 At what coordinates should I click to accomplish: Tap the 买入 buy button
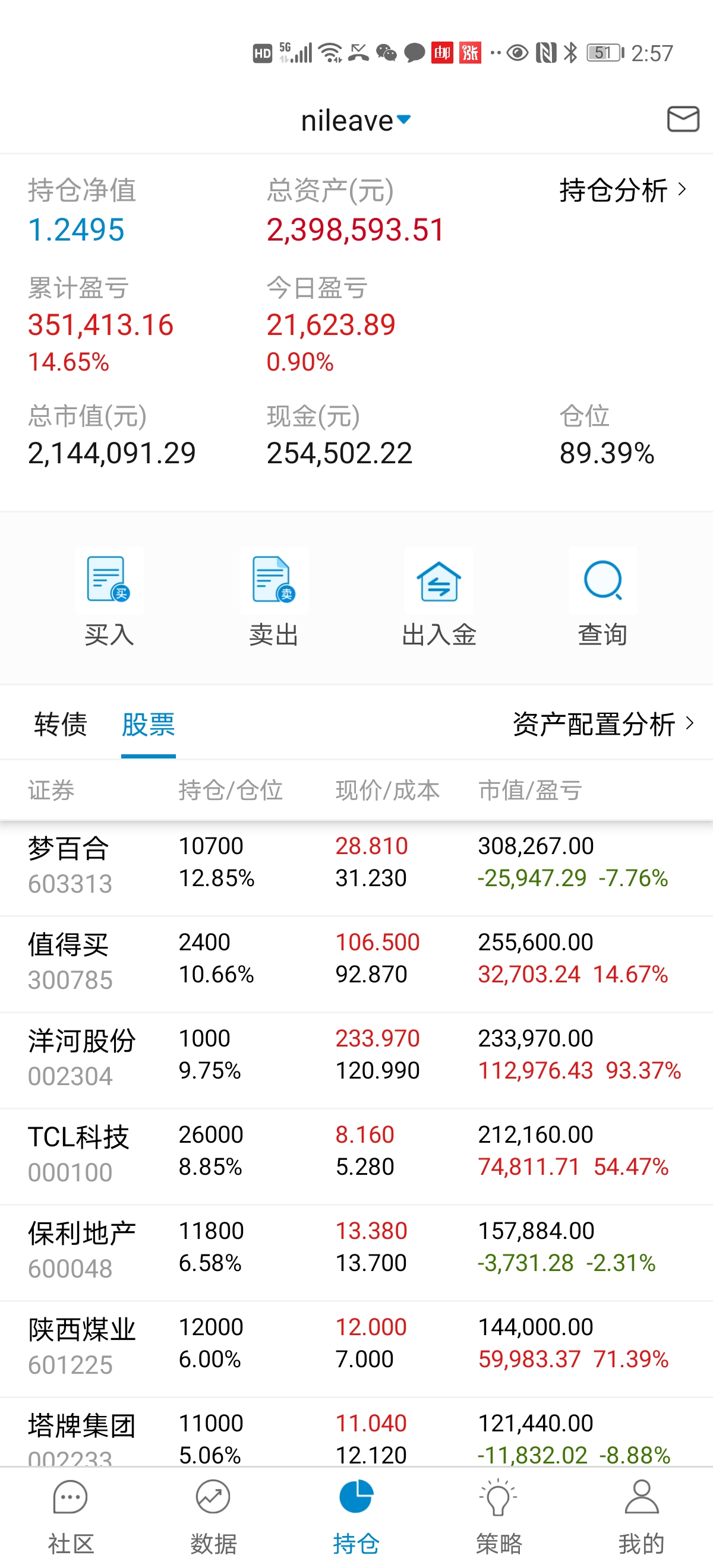coord(109,596)
